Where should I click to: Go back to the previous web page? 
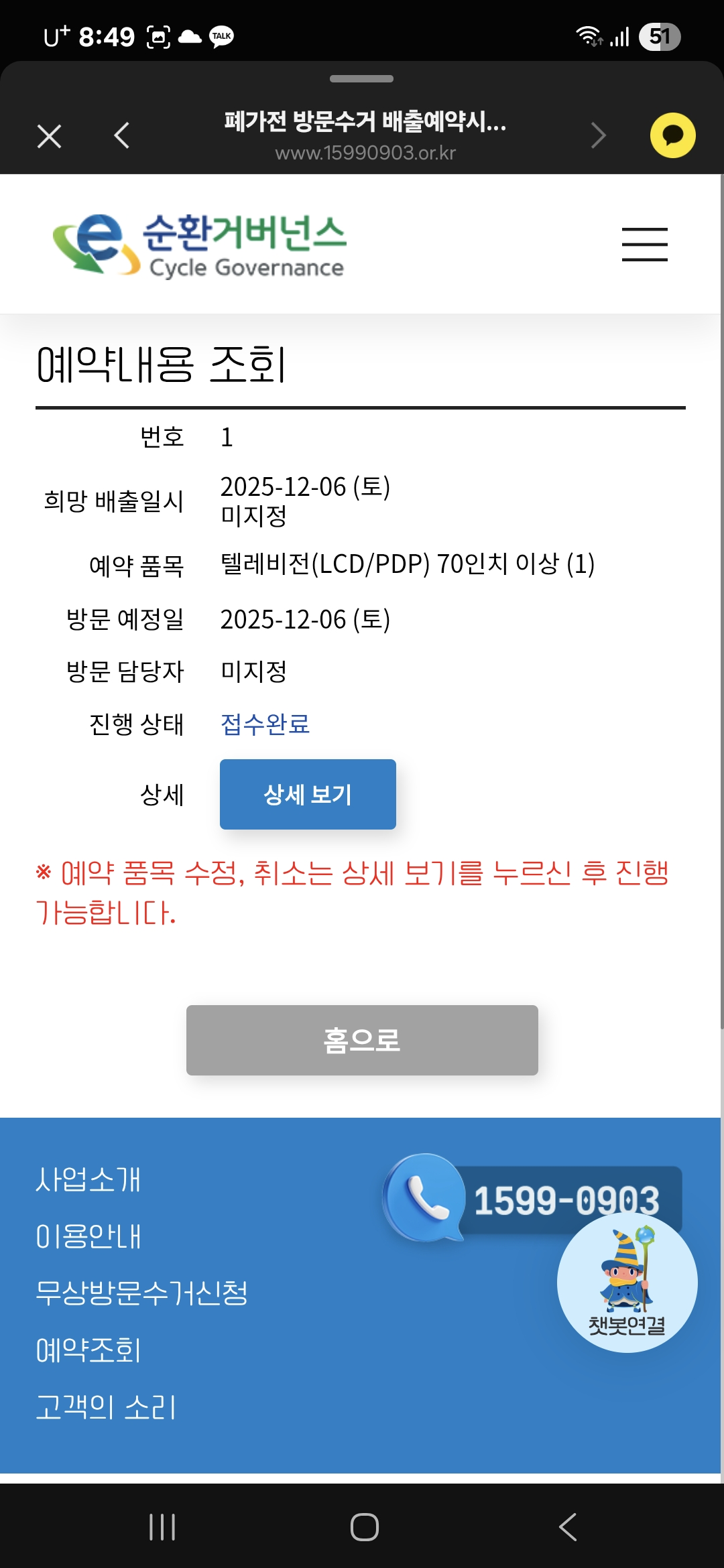(x=122, y=135)
